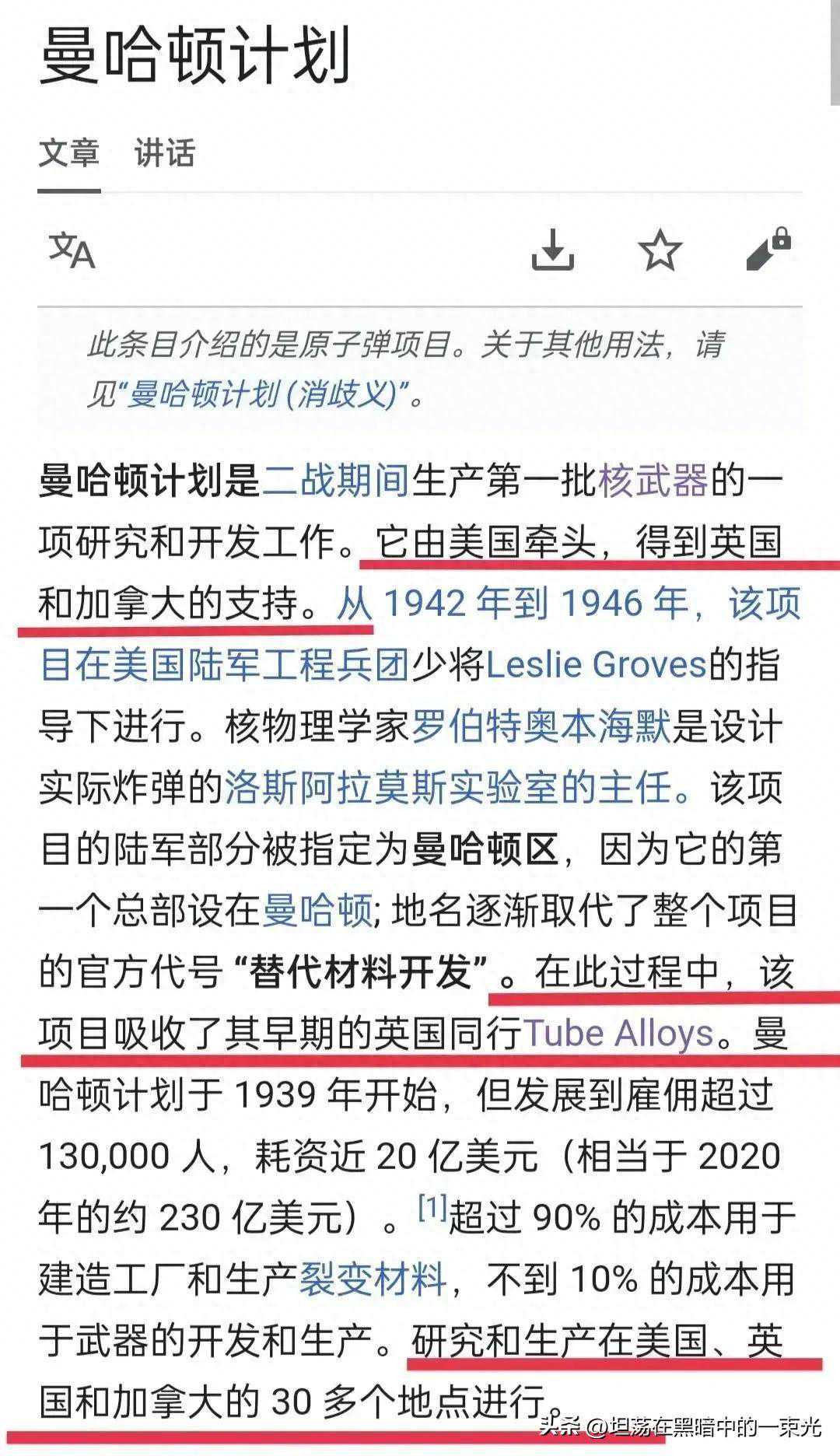Viewport: 840px width, 1456px height.
Task: Open the language selection icon
Action: [72, 250]
